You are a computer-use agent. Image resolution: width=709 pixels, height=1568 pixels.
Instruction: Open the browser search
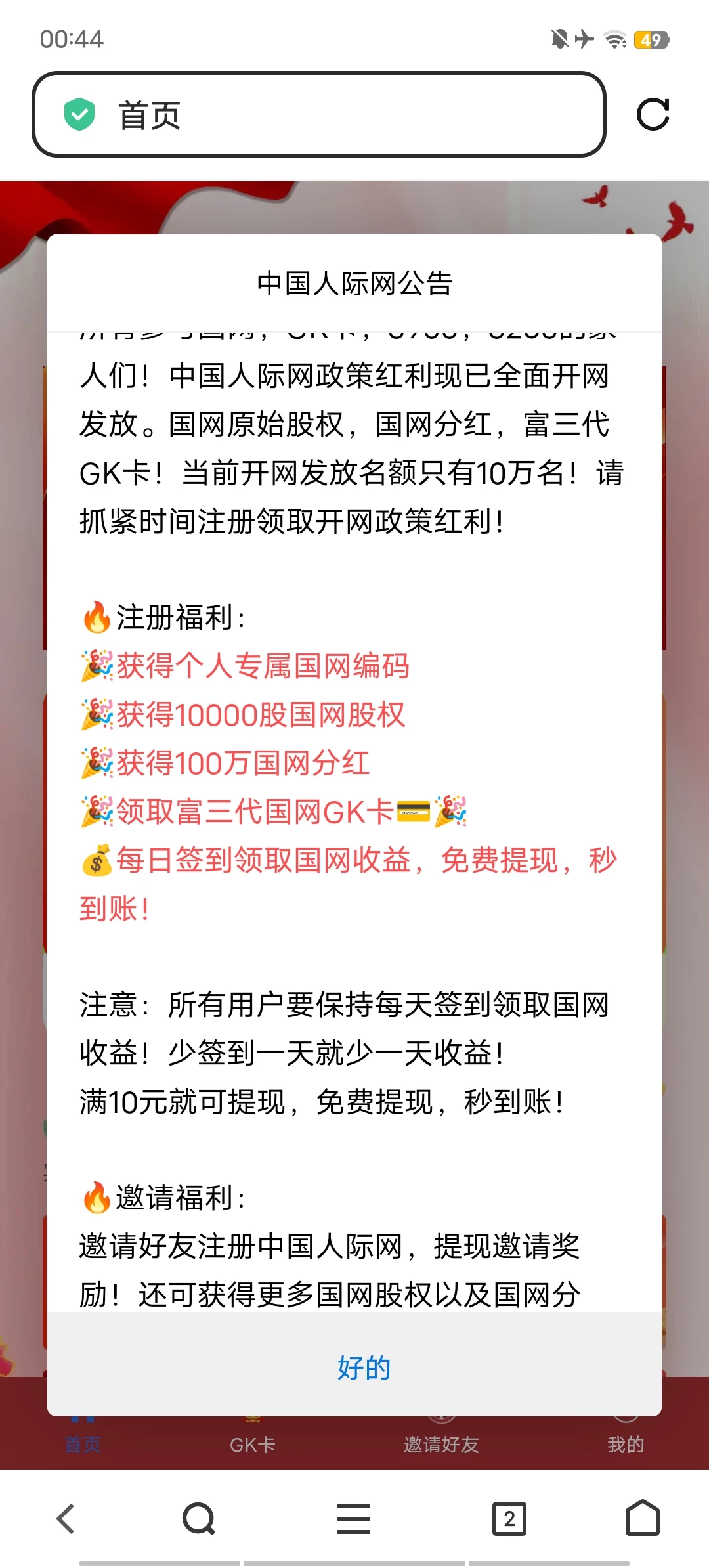pos(198,1518)
